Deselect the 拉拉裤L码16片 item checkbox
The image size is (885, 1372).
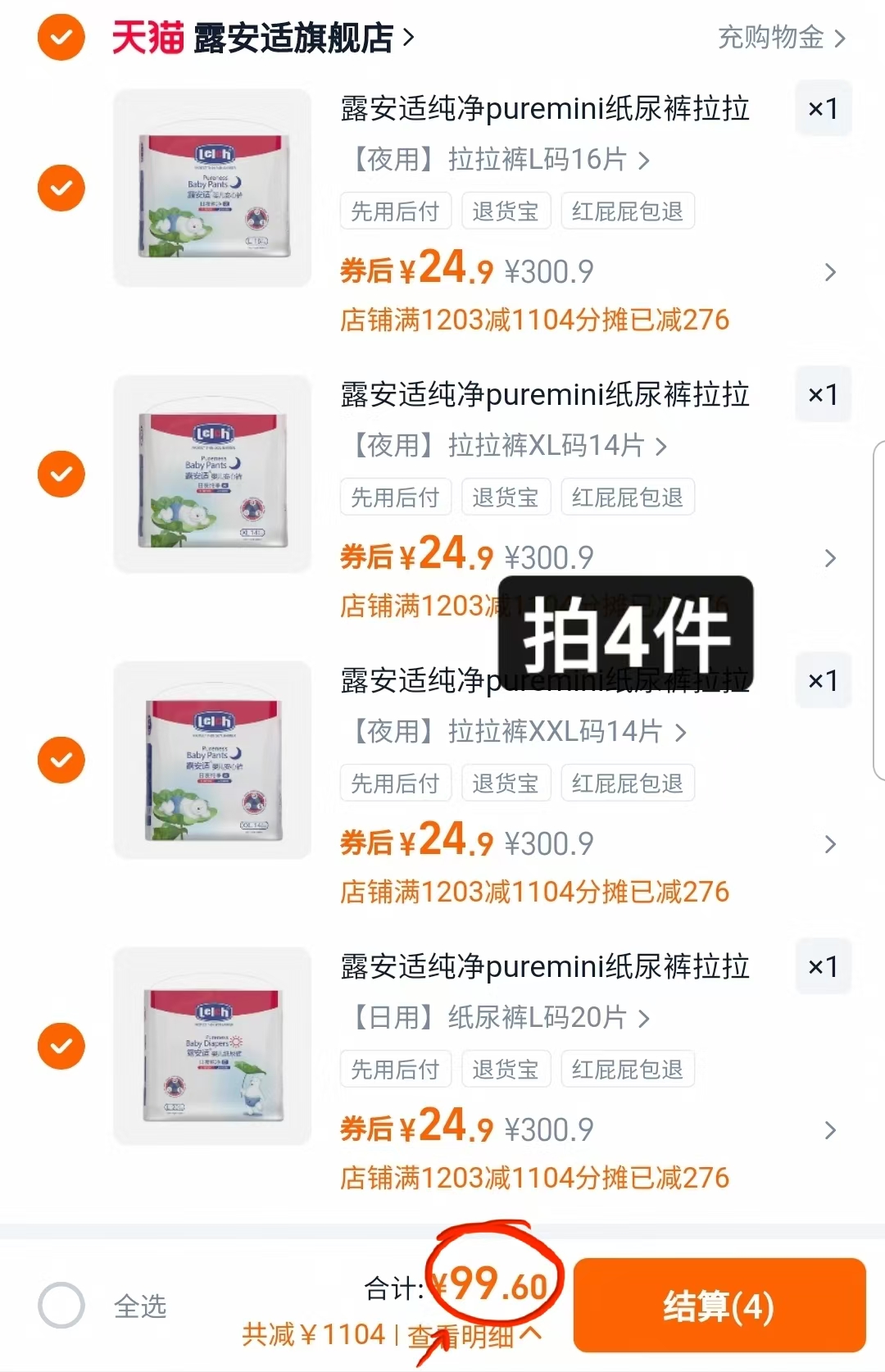pyautogui.click(x=60, y=188)
